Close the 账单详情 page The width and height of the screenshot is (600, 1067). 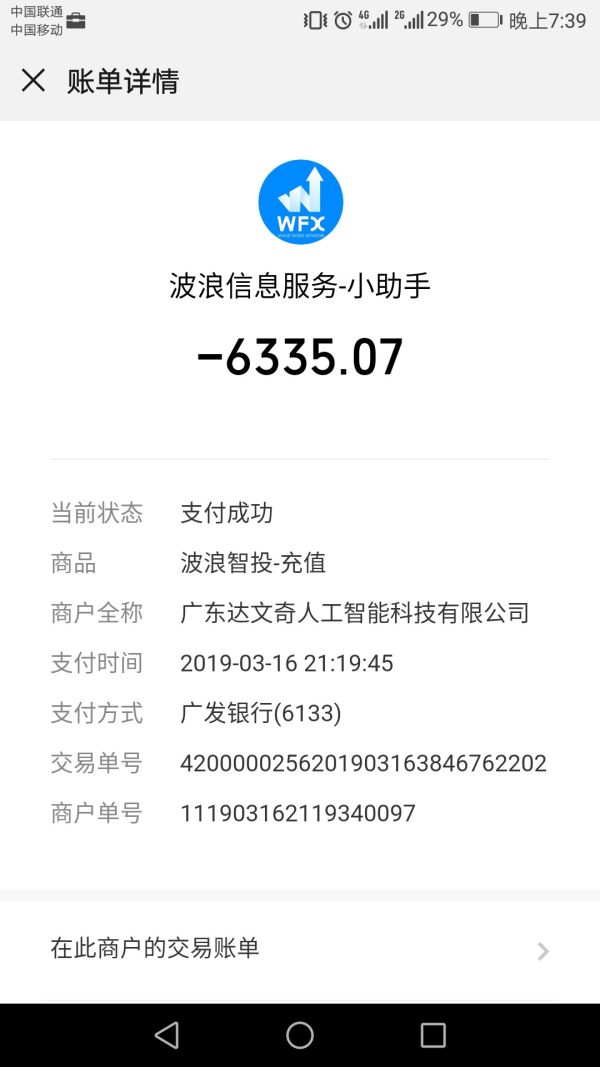point(33,81)
